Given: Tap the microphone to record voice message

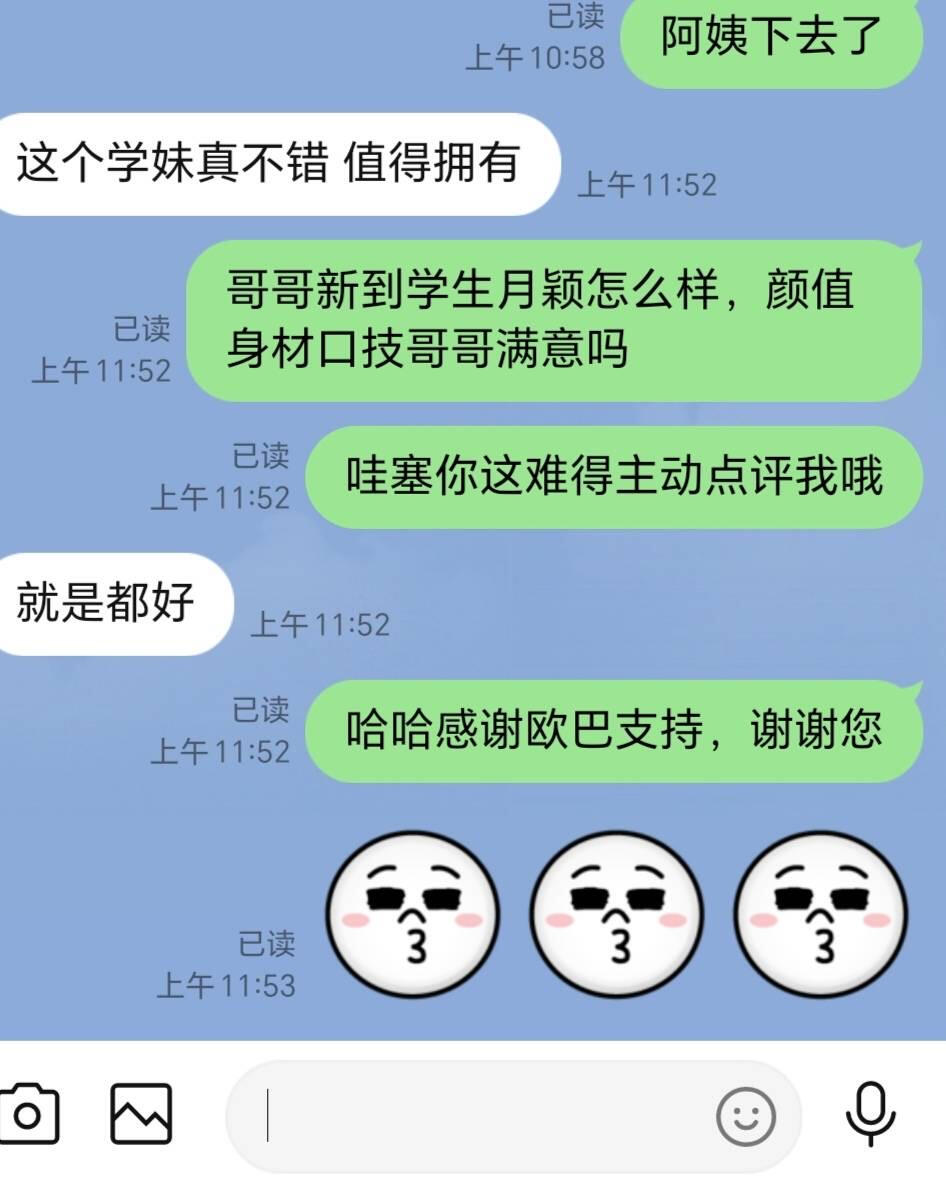Looking at the screenshot, I should point(870,1113).
